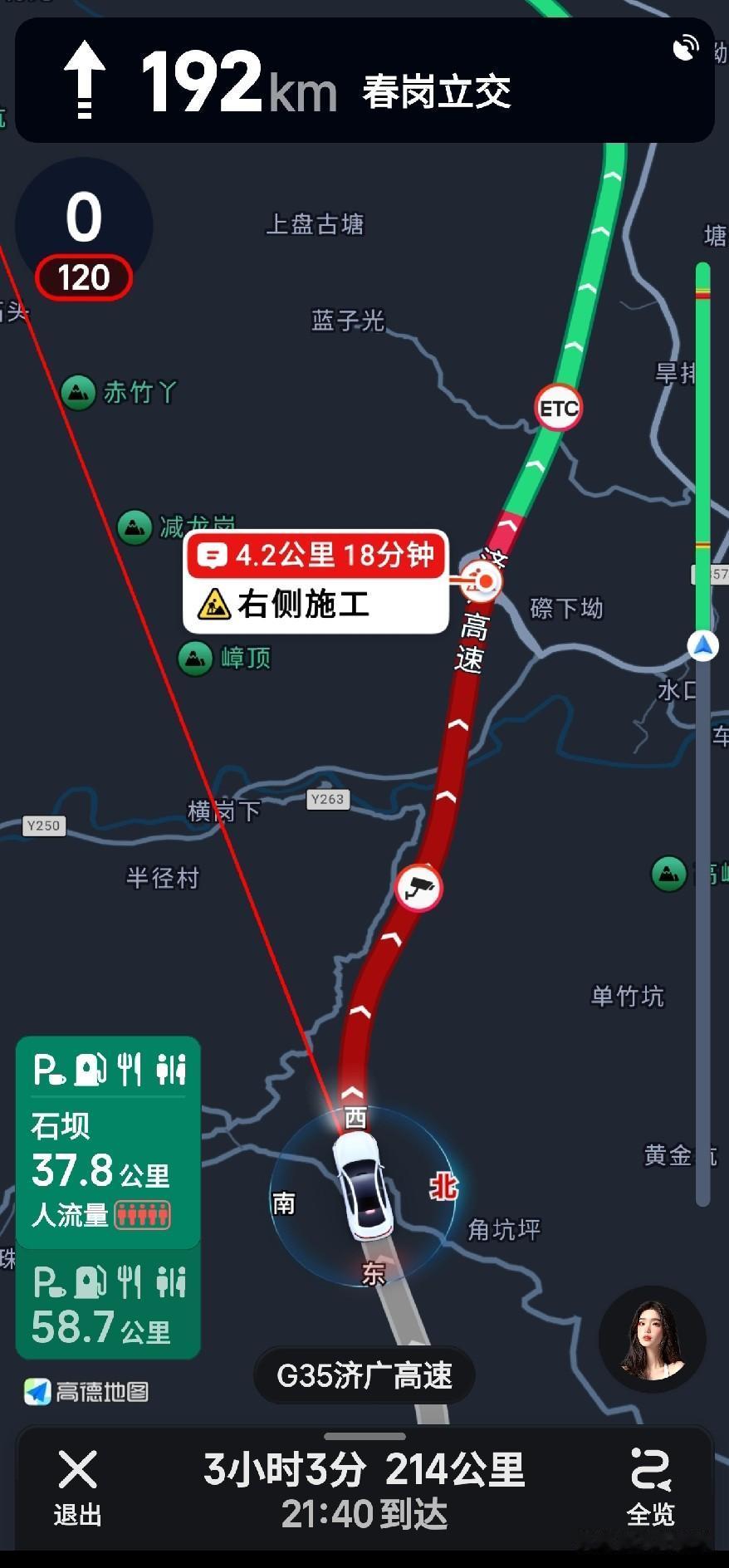This screenshot has height=1568, width=729.
Task: Exit navigation with 退出 button
Action: (77, 1488)
